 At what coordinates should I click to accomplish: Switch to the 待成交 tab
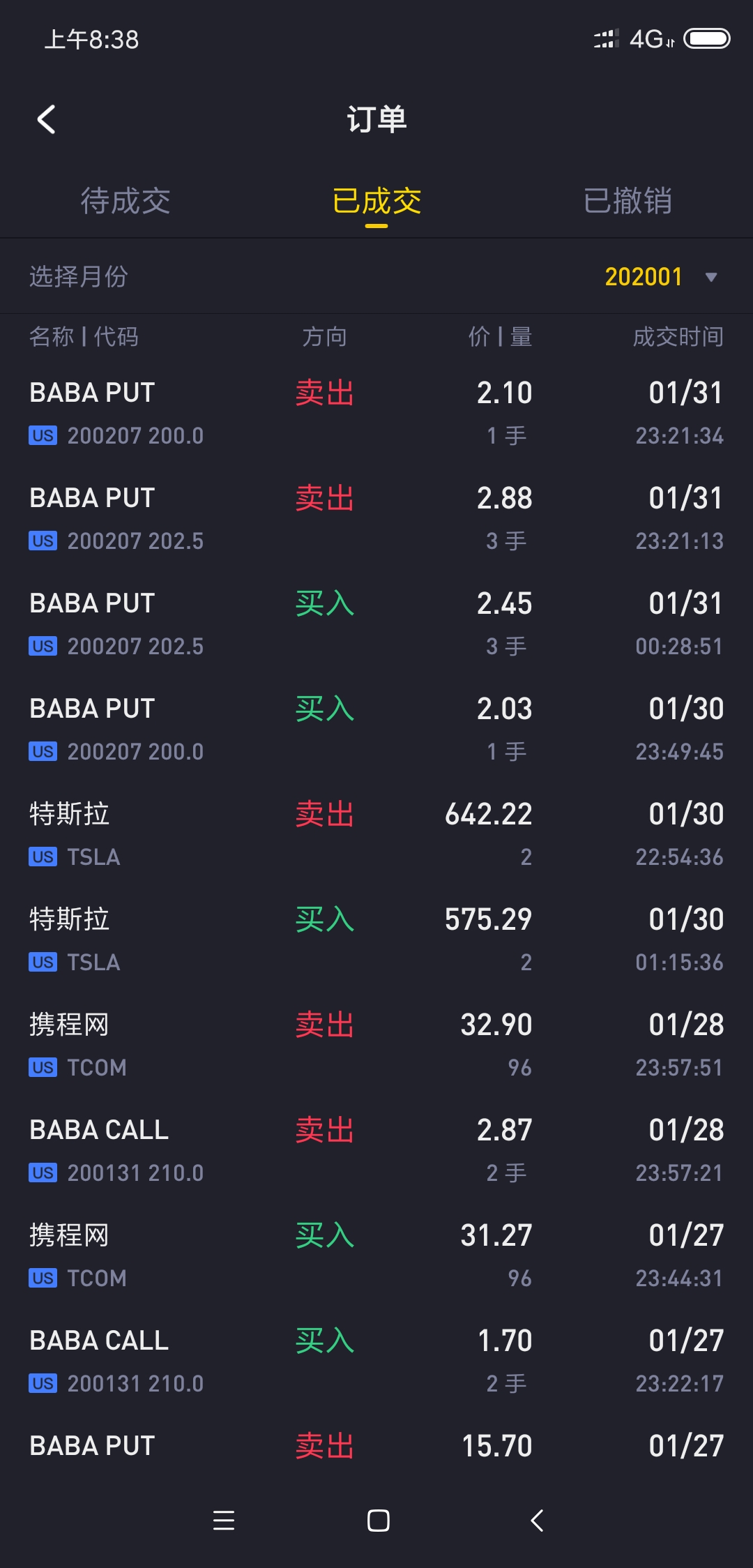pos(125,201)
